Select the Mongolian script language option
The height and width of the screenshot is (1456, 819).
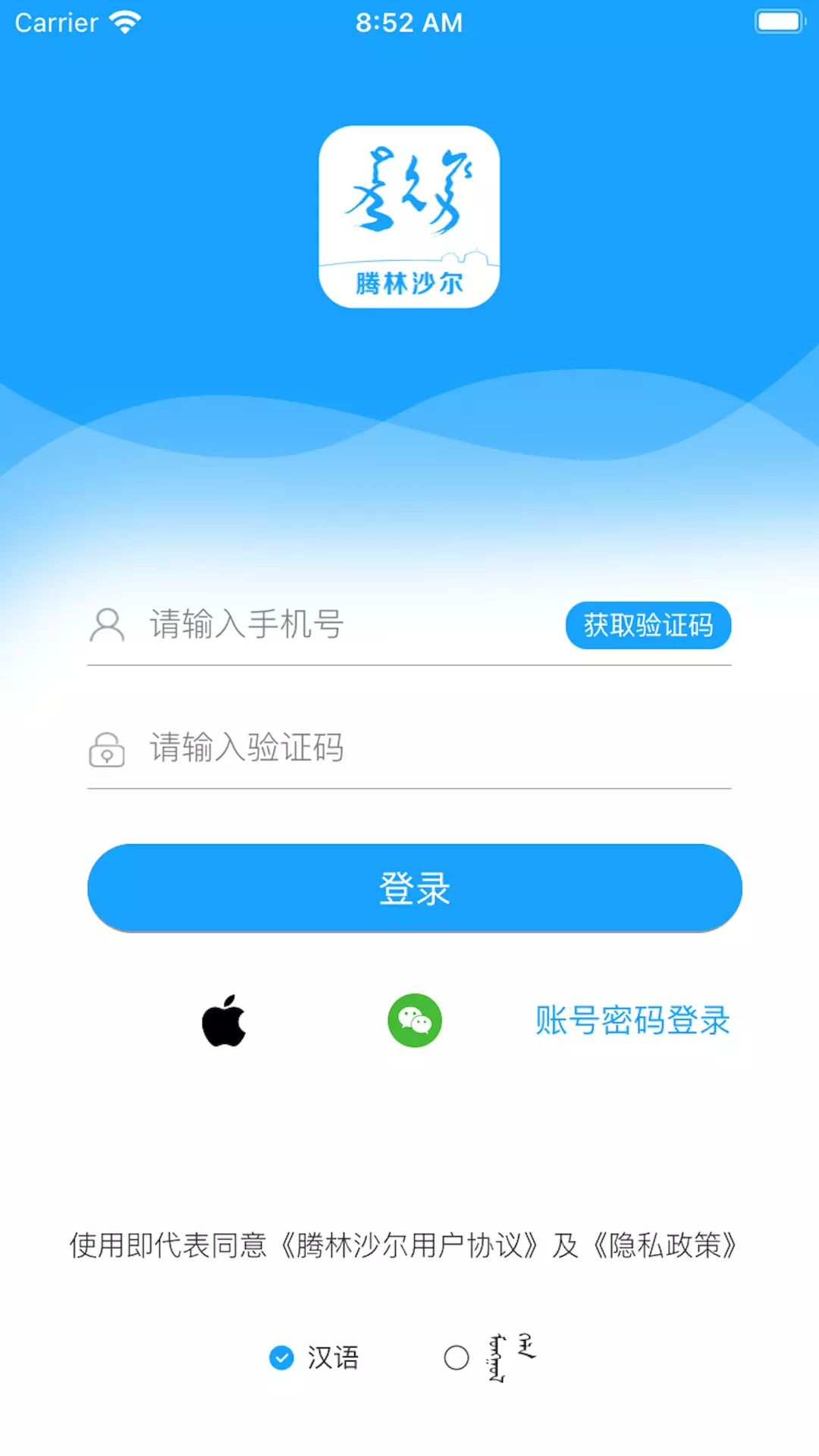[x=490, y=1357]
